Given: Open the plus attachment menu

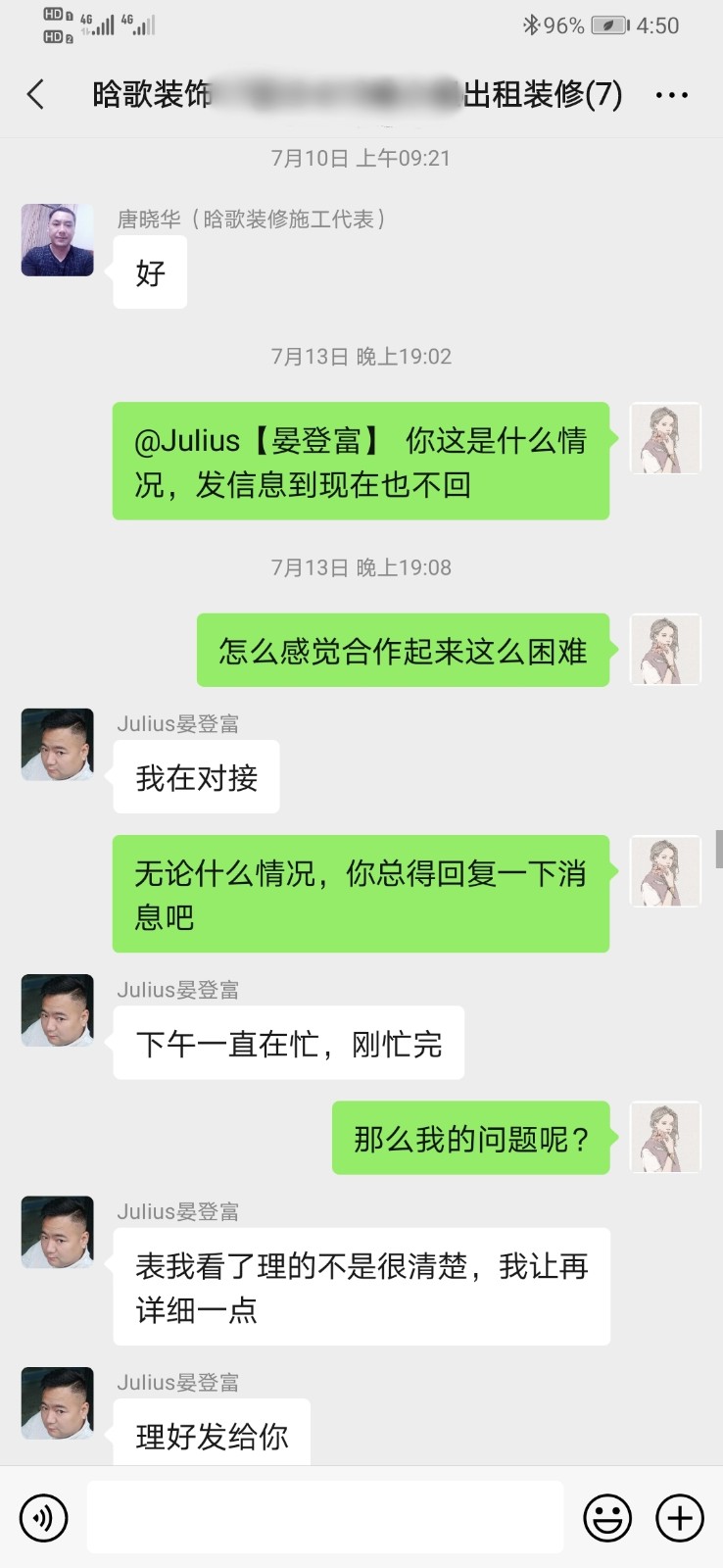Looking at the screenshot, I should [x=680, y=1518].
